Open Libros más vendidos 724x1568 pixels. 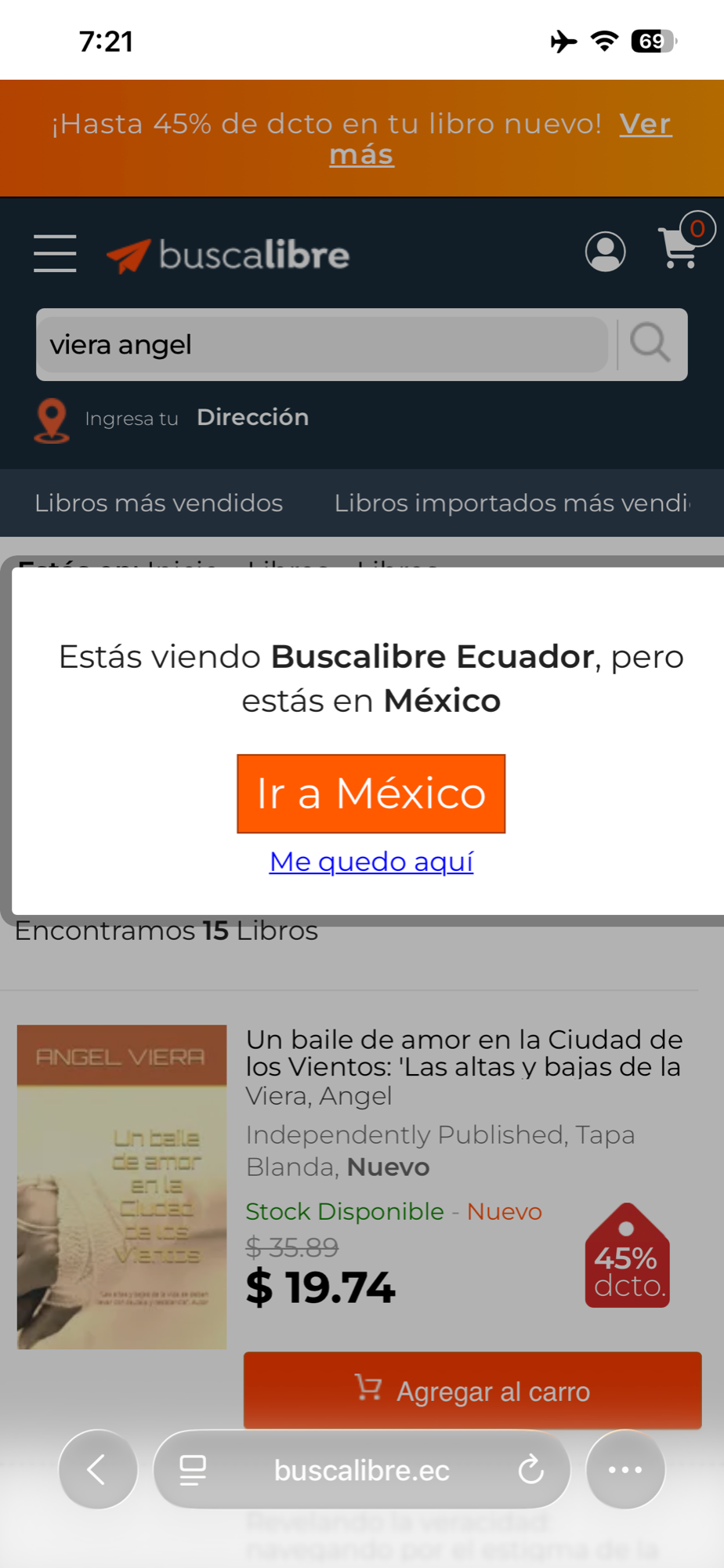coord(158,503)
